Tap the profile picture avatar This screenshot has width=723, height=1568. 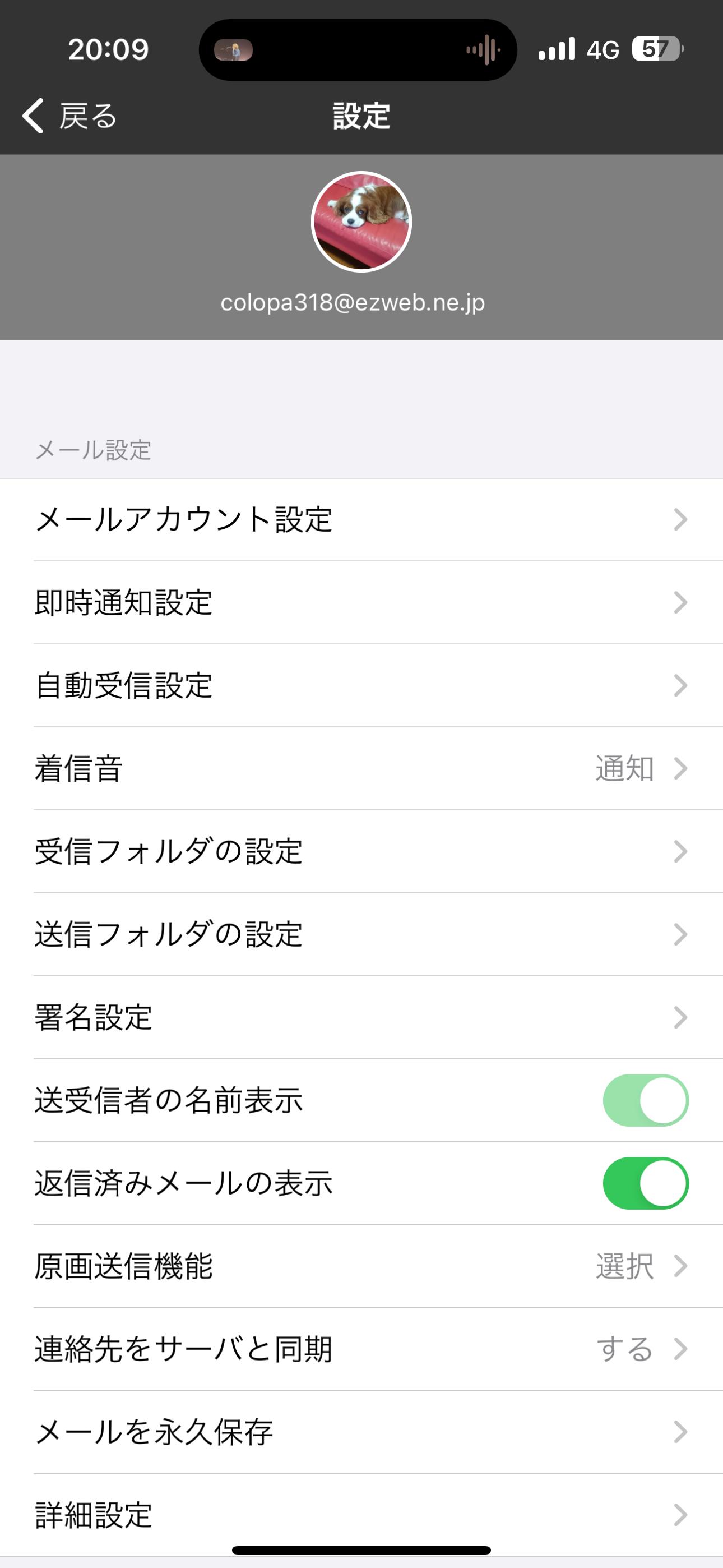361,222
